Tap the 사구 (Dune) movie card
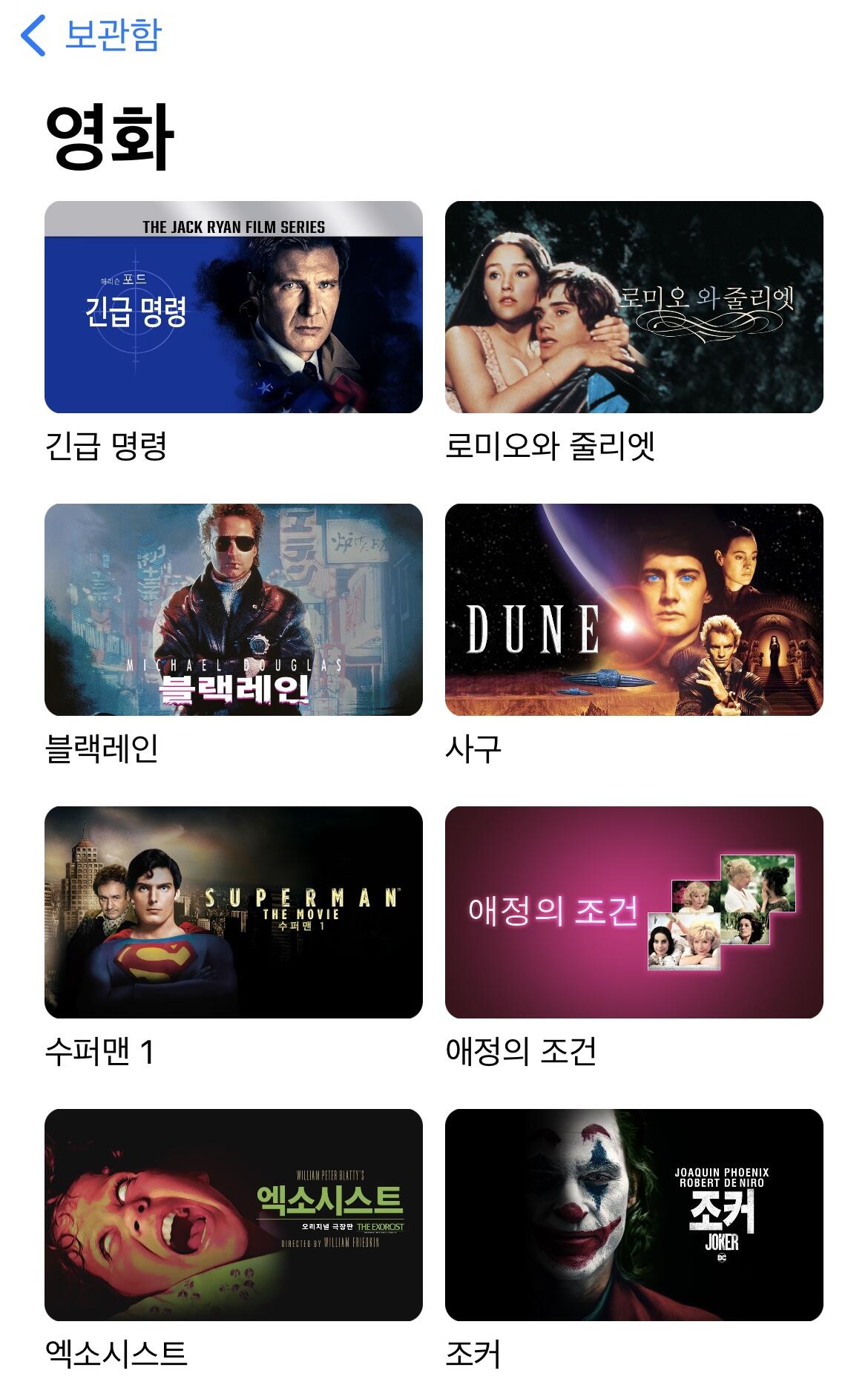The height and width of the screenshot is (1379, 868). (634, 610)
